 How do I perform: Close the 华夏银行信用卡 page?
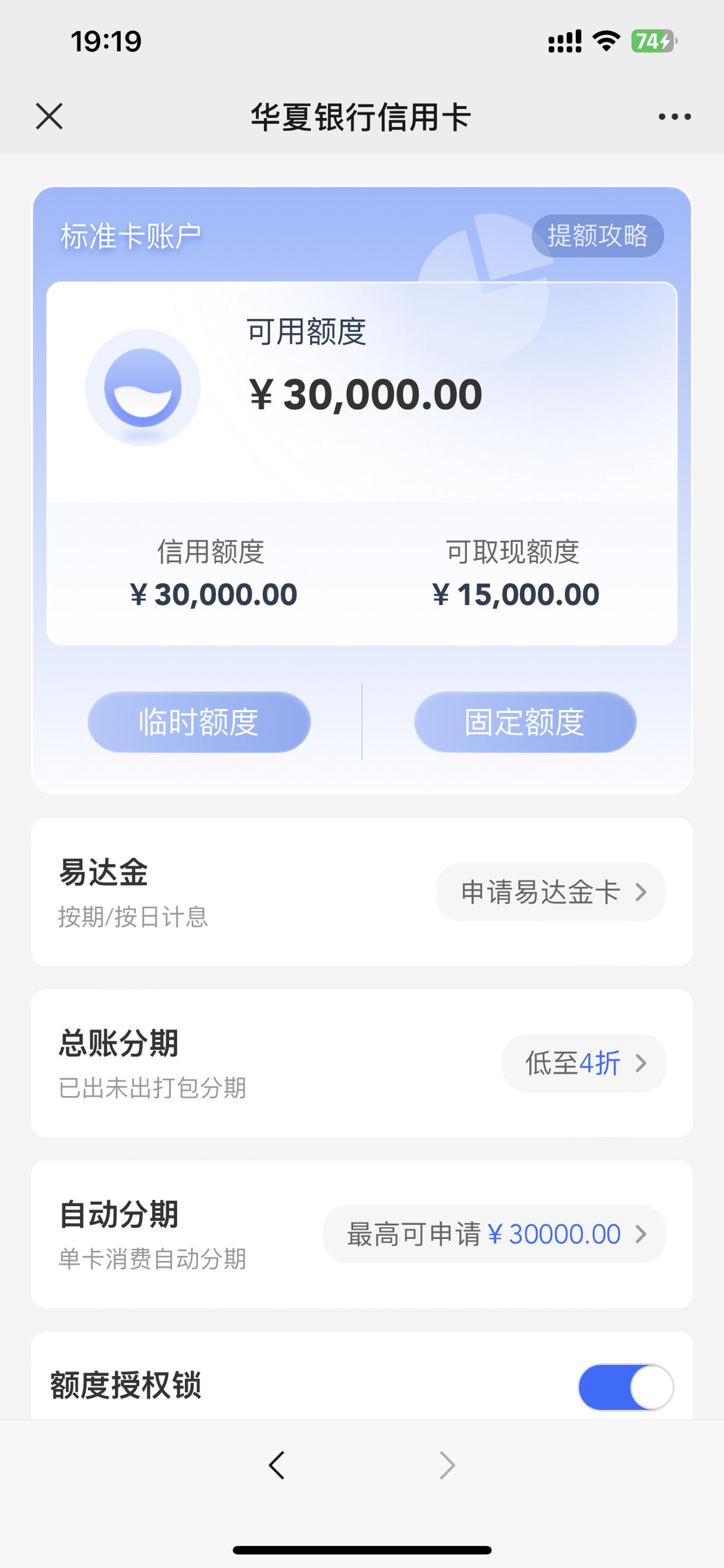click(50, 116)
